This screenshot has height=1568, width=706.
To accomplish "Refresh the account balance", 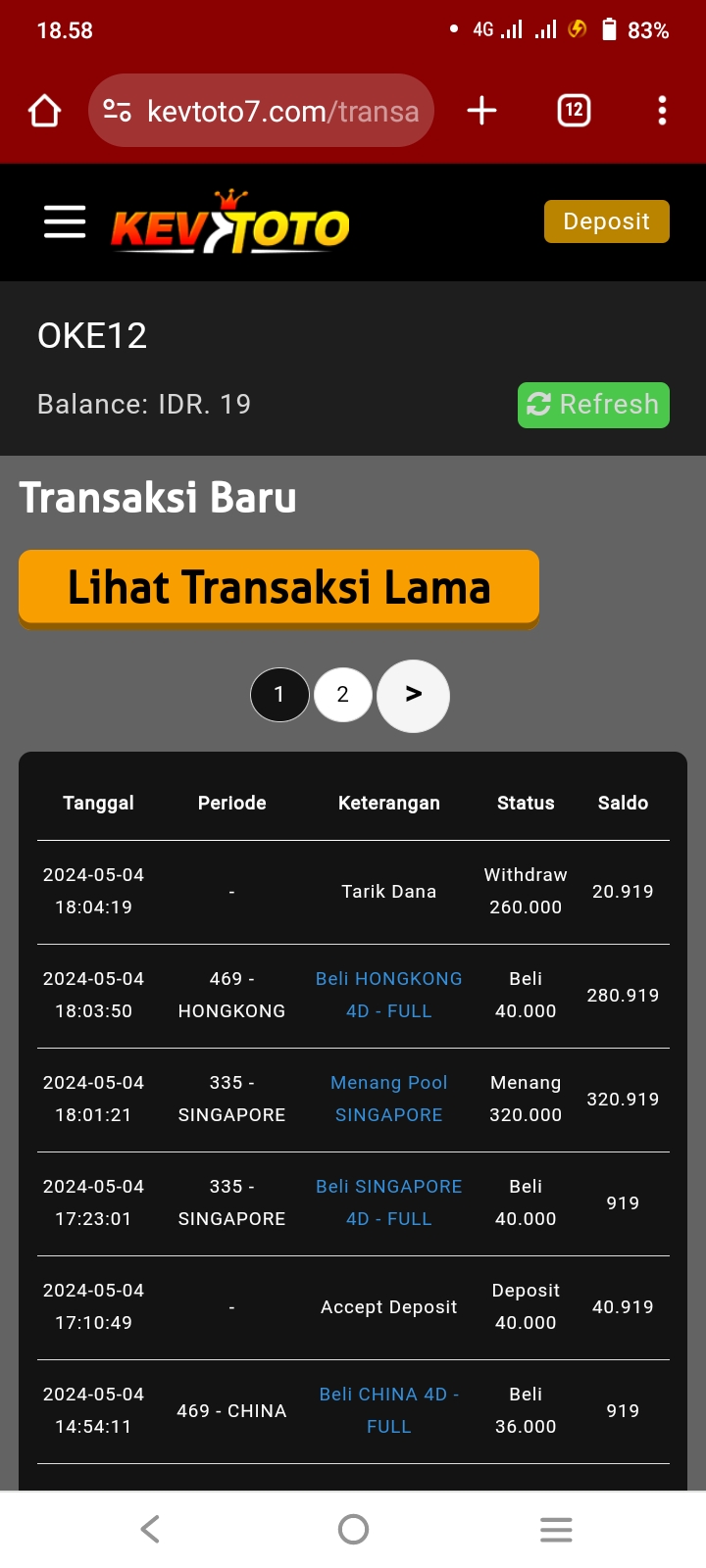I will click(x=593, y=405).
